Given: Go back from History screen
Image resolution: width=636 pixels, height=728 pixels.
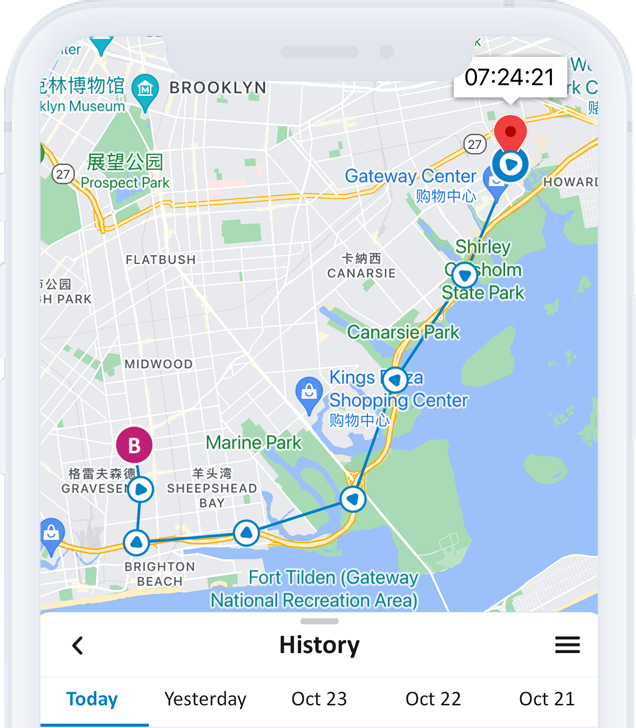Looking at the screenshot, I should click(x=78, y=646).
